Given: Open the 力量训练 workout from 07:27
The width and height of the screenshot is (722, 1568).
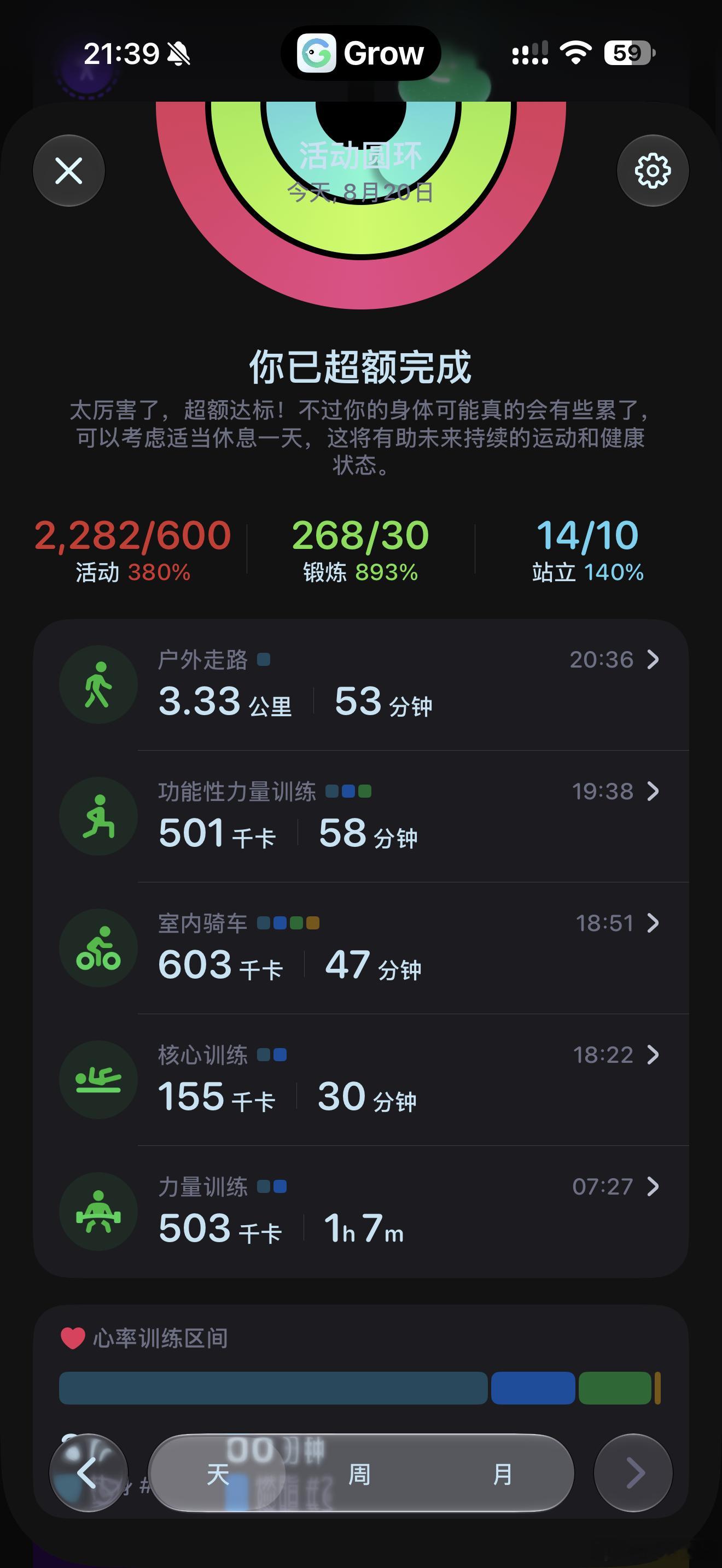Looking at the screenshot, I should pos(361,1212).
